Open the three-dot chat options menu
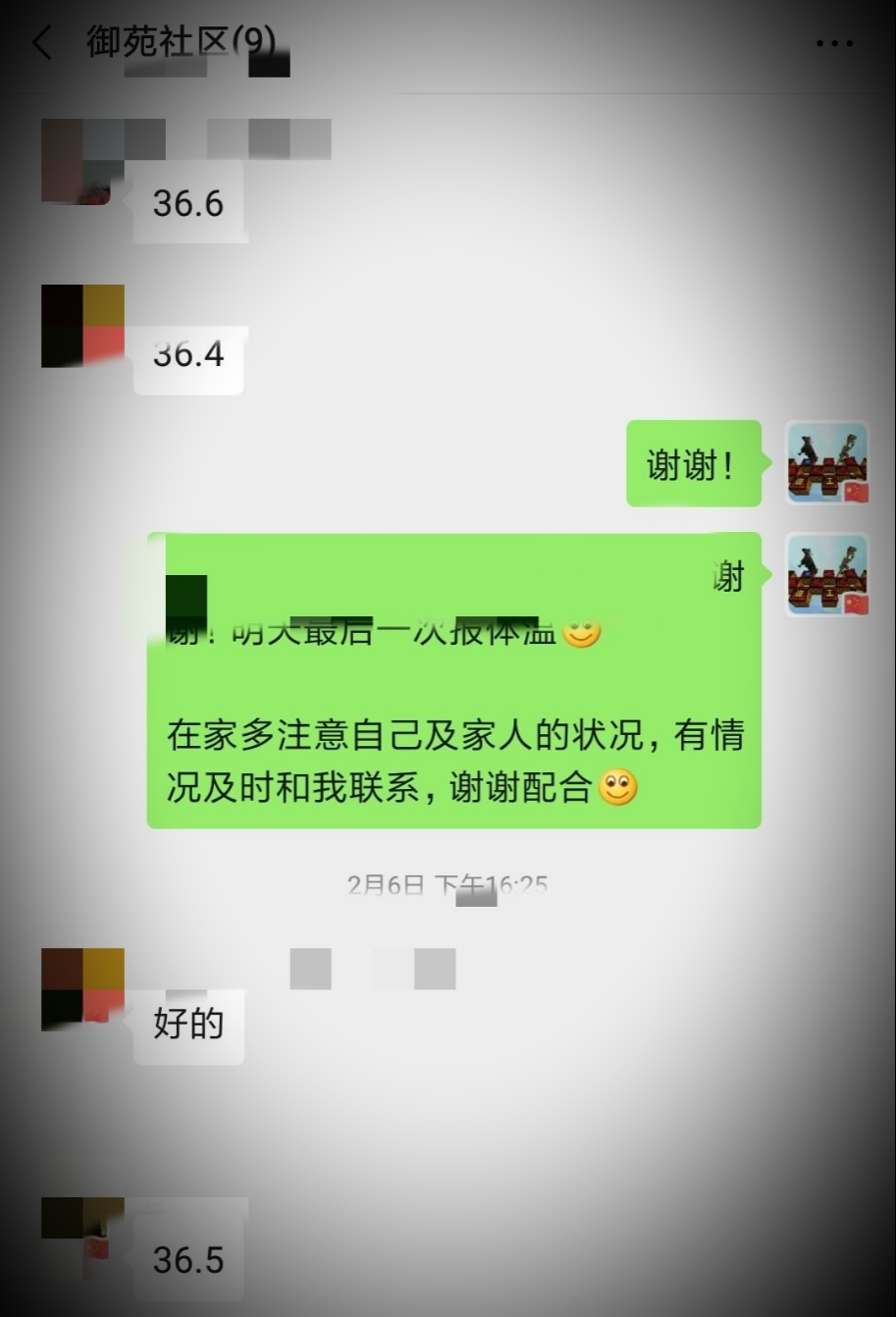The image size is (896, 1317). point(834,43)
